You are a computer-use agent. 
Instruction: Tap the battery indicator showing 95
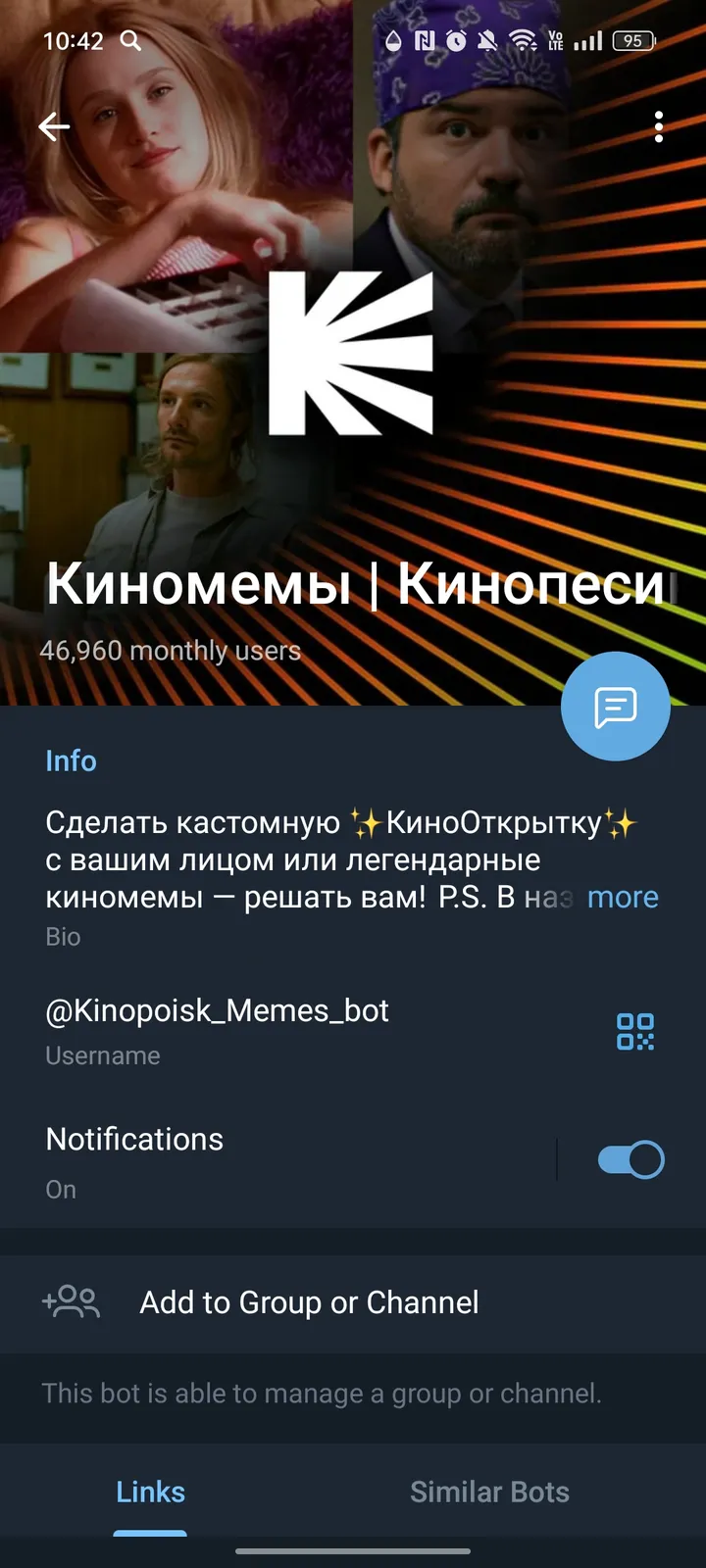[x=632, y=41]
